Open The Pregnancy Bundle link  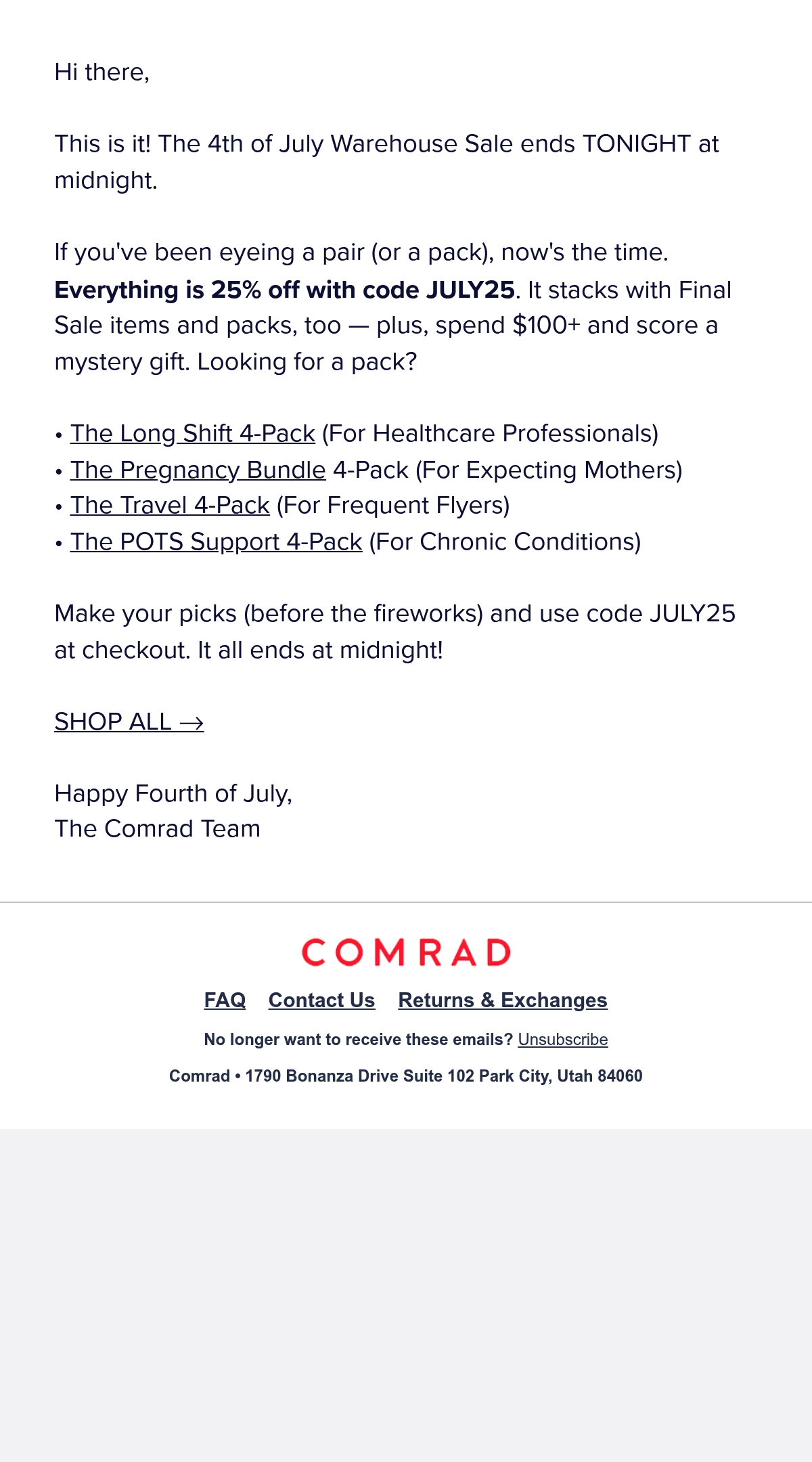(x=198, y=470)
